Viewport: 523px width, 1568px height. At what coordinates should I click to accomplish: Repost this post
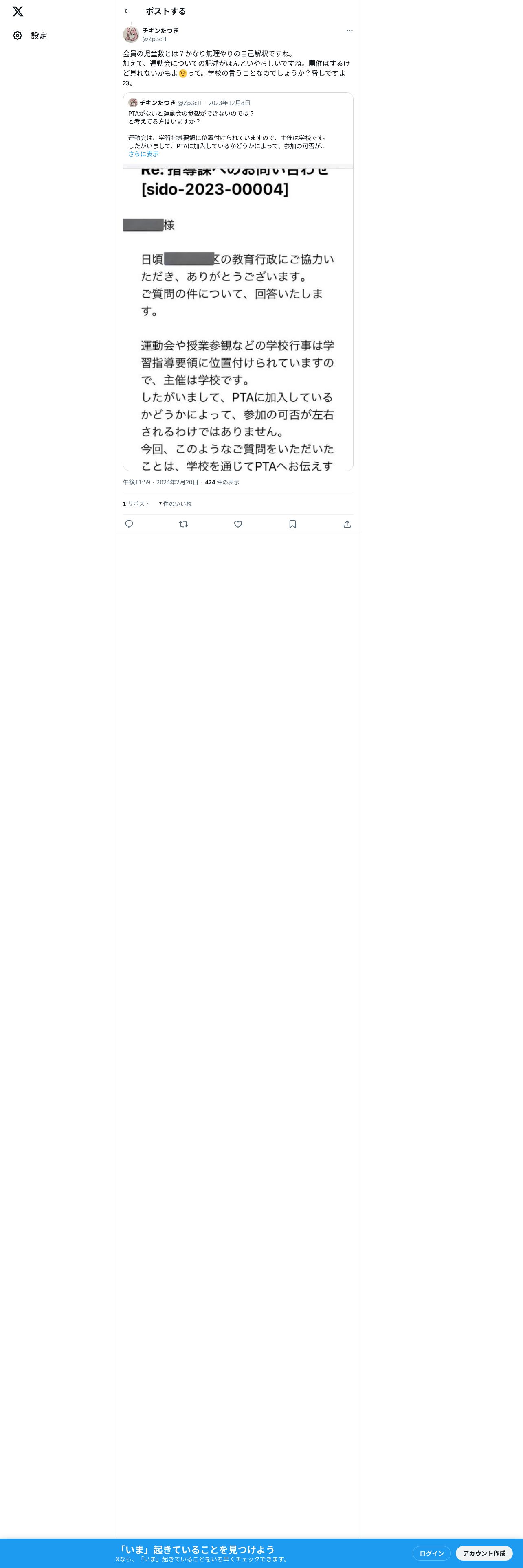(183, 524)
